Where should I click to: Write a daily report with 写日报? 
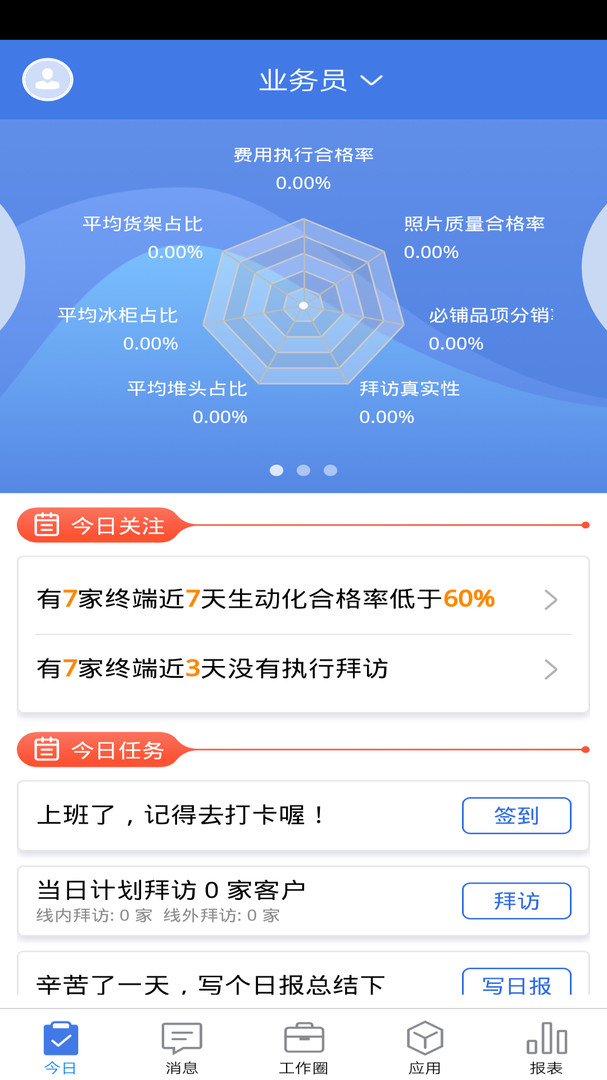tap(516, 983)
